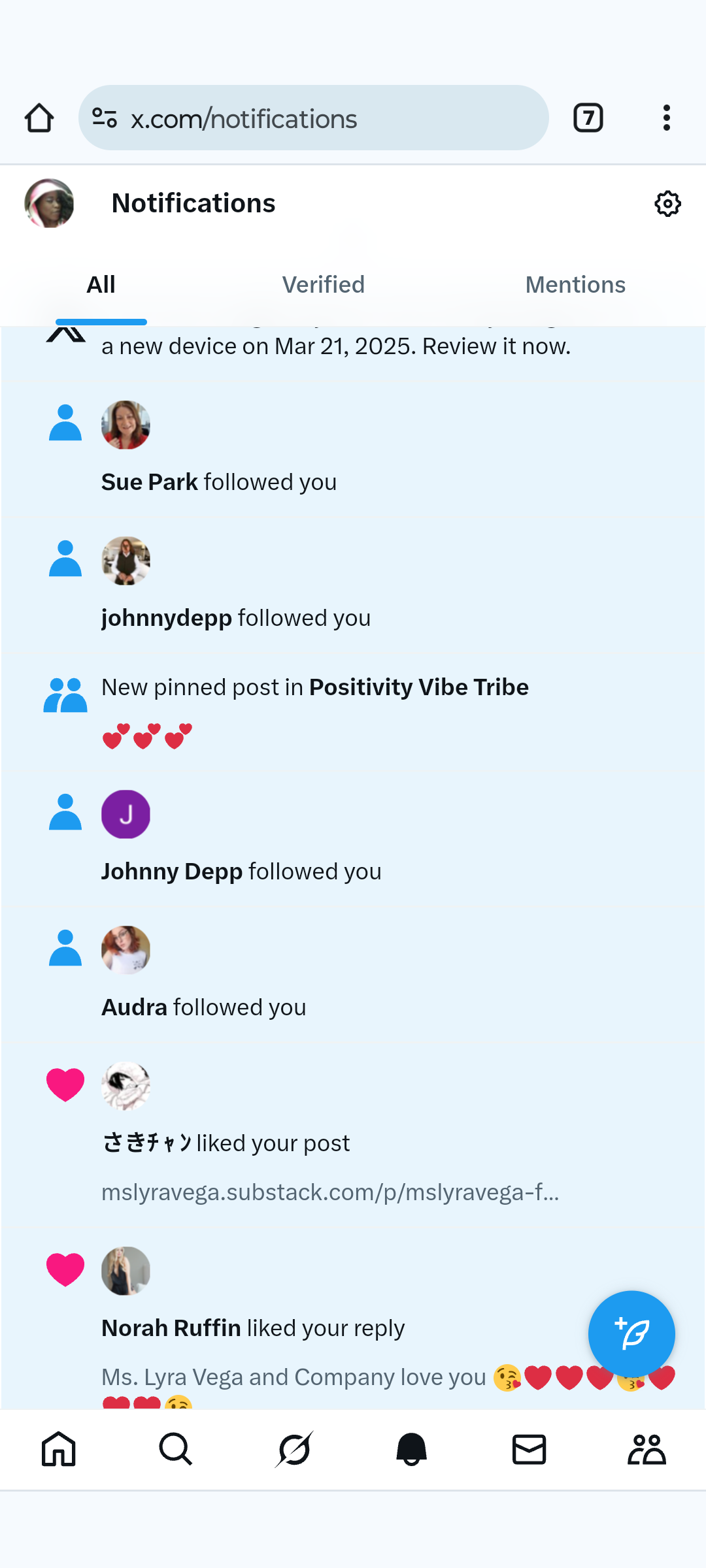Open direct messages envelope
706x1568 pixels.
pyautogui.click(x=529, y=1450)
